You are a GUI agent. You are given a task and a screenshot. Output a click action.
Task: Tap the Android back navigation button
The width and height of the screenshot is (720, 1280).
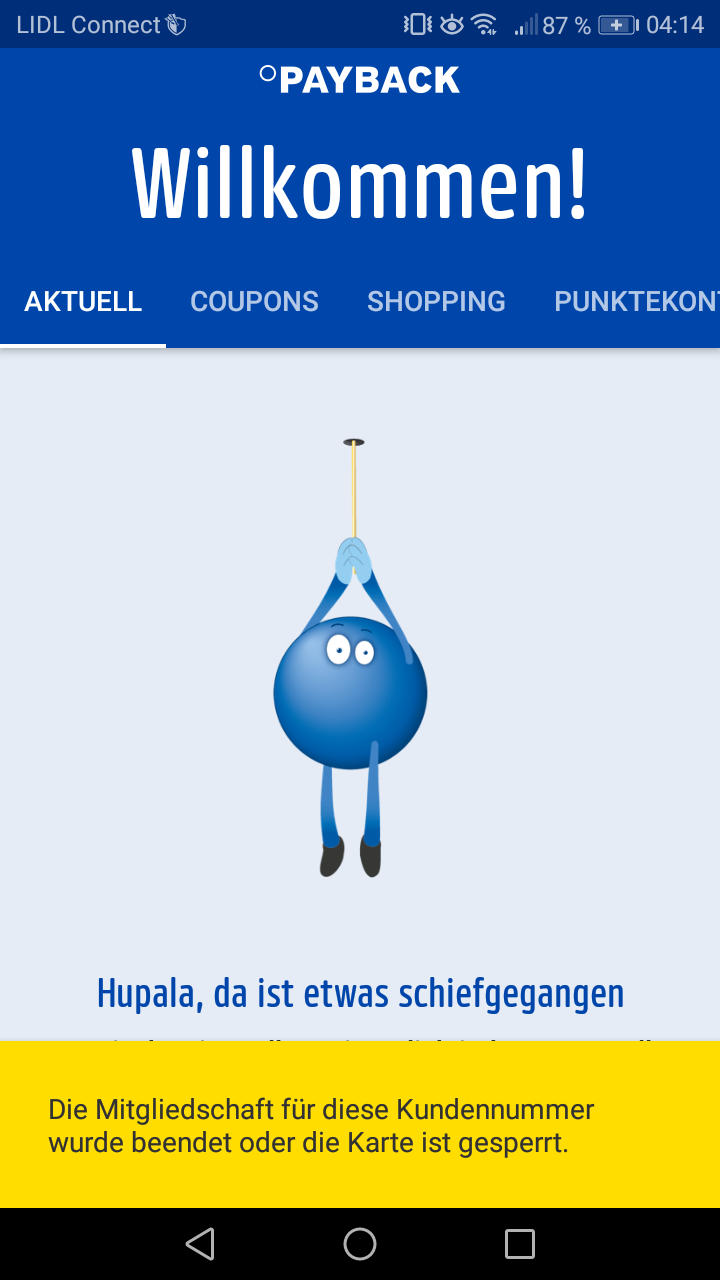tap(200, 1243)
